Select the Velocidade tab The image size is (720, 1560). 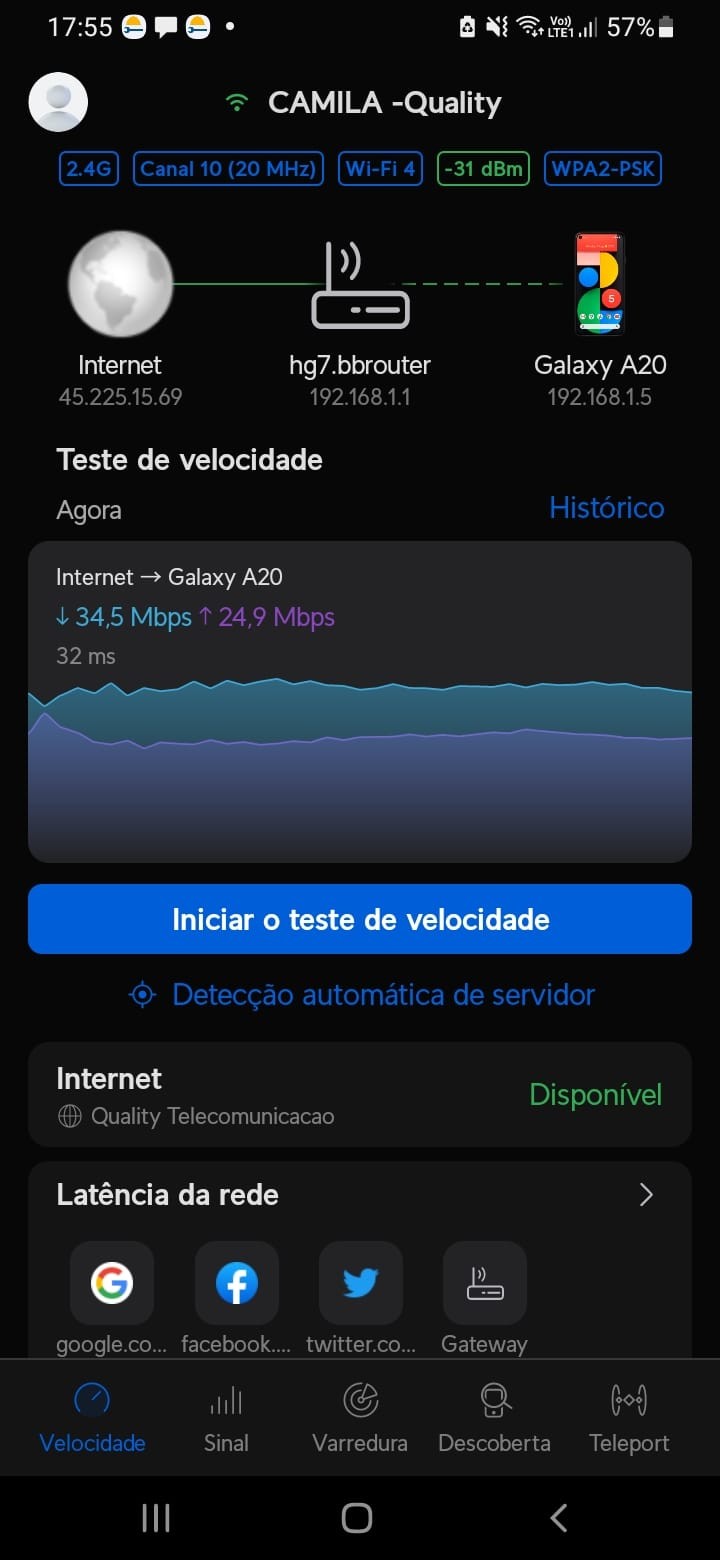(x=92, y=1416)
